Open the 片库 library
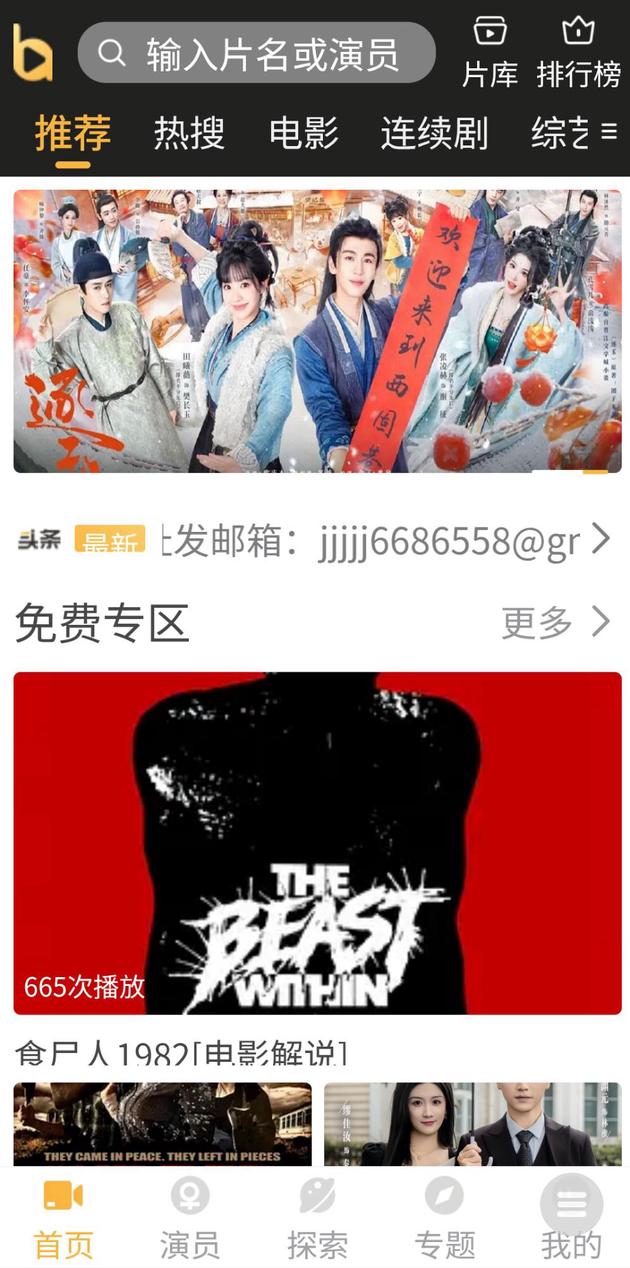The image size is (630, 1268). (489, 52)
